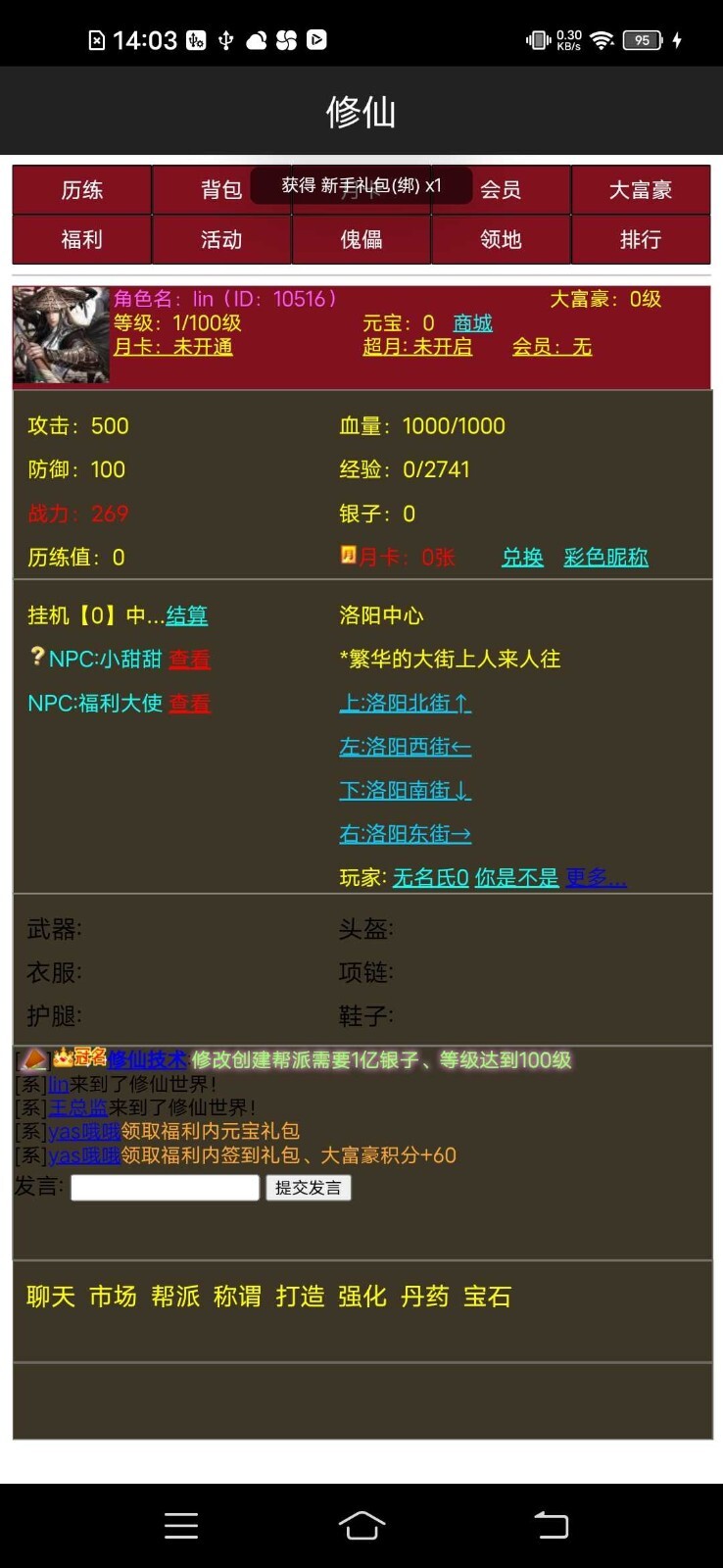Navigate north via 洛阳北街 link
Screen dimensions: 723x1568
pyautogui.click(x=405, y=703)
